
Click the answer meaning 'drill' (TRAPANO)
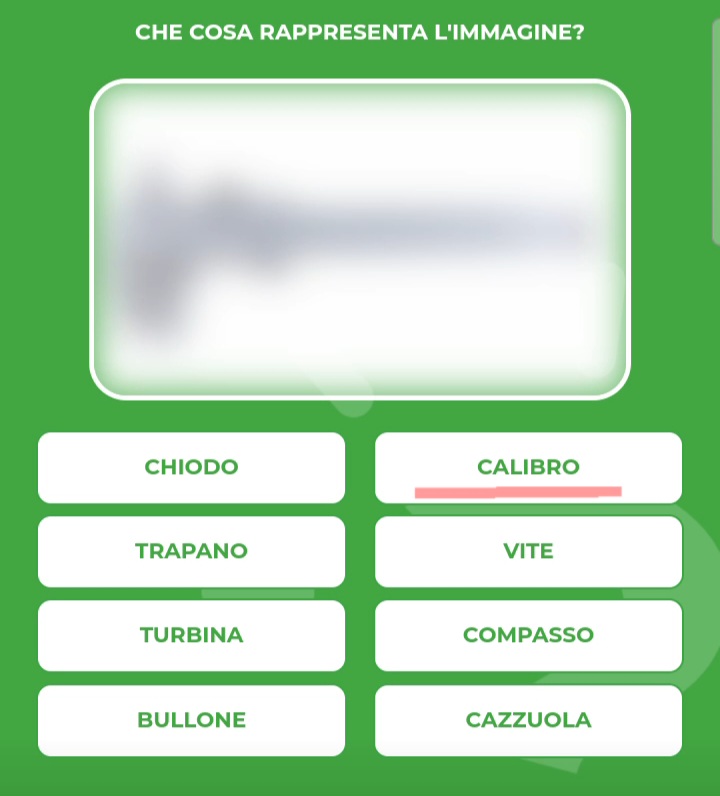tap(190, 551)
